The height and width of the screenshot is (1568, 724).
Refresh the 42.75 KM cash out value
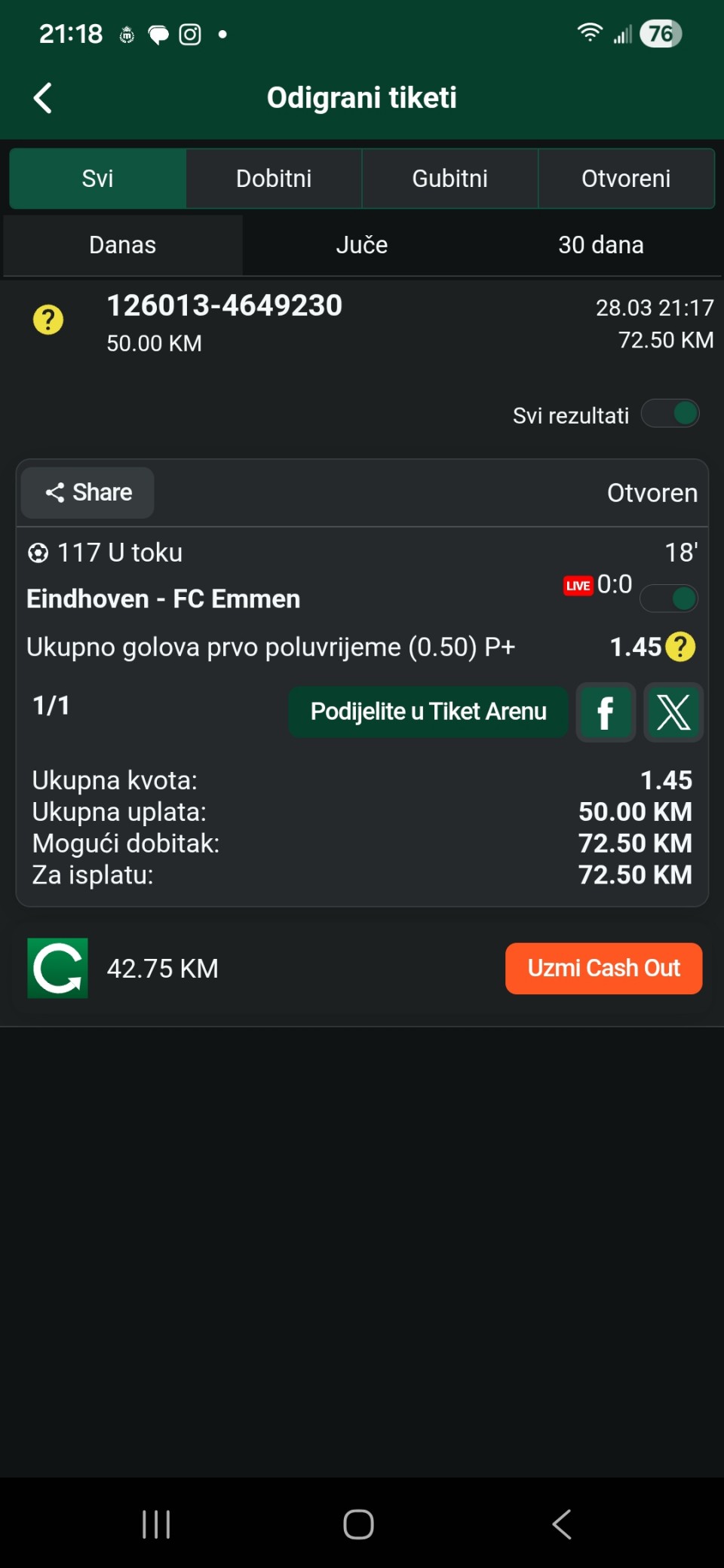click(x=57, y=968)
